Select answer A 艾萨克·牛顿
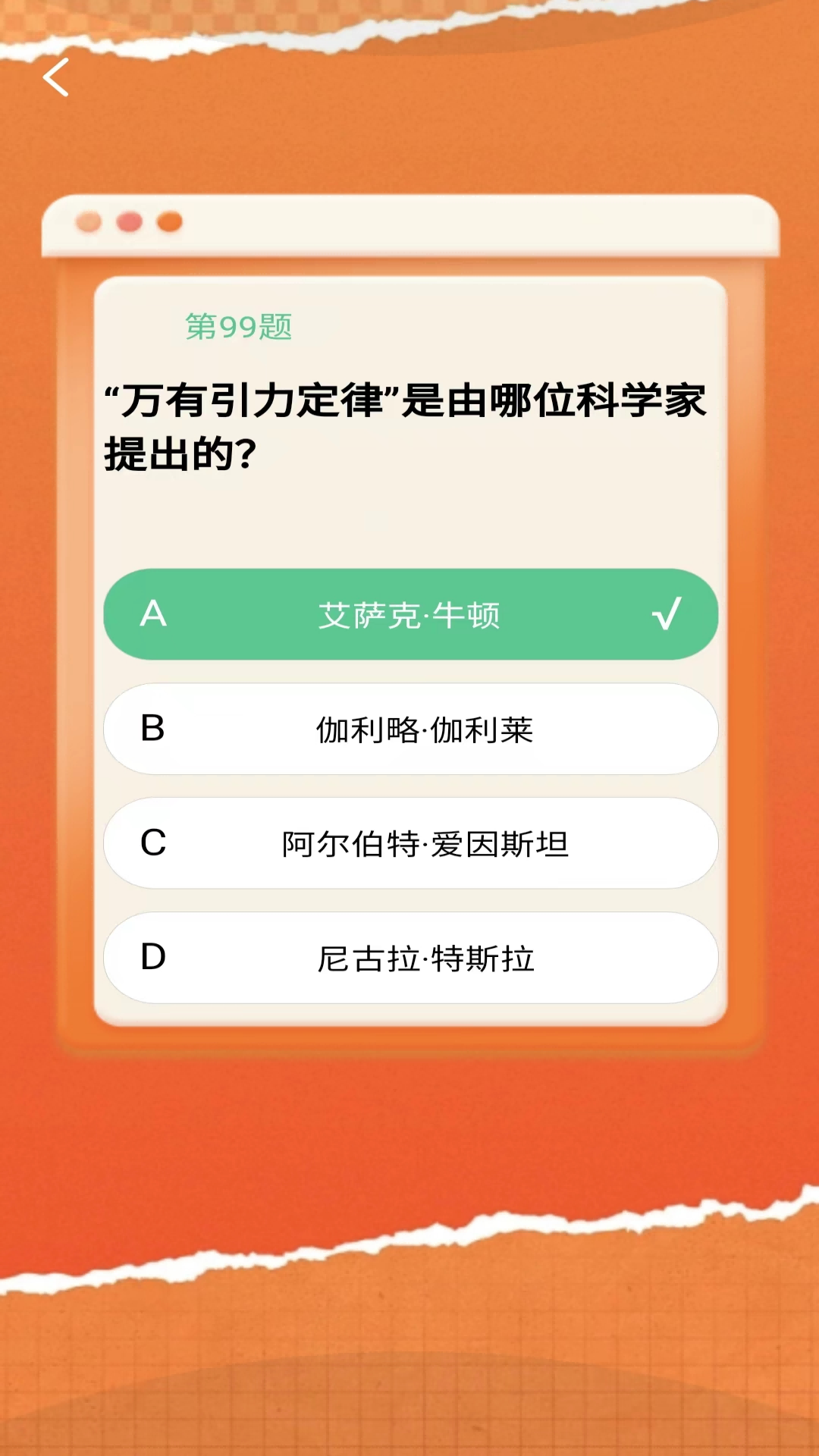The height and width of the screenshot is (1456, 819). point(410,614)
